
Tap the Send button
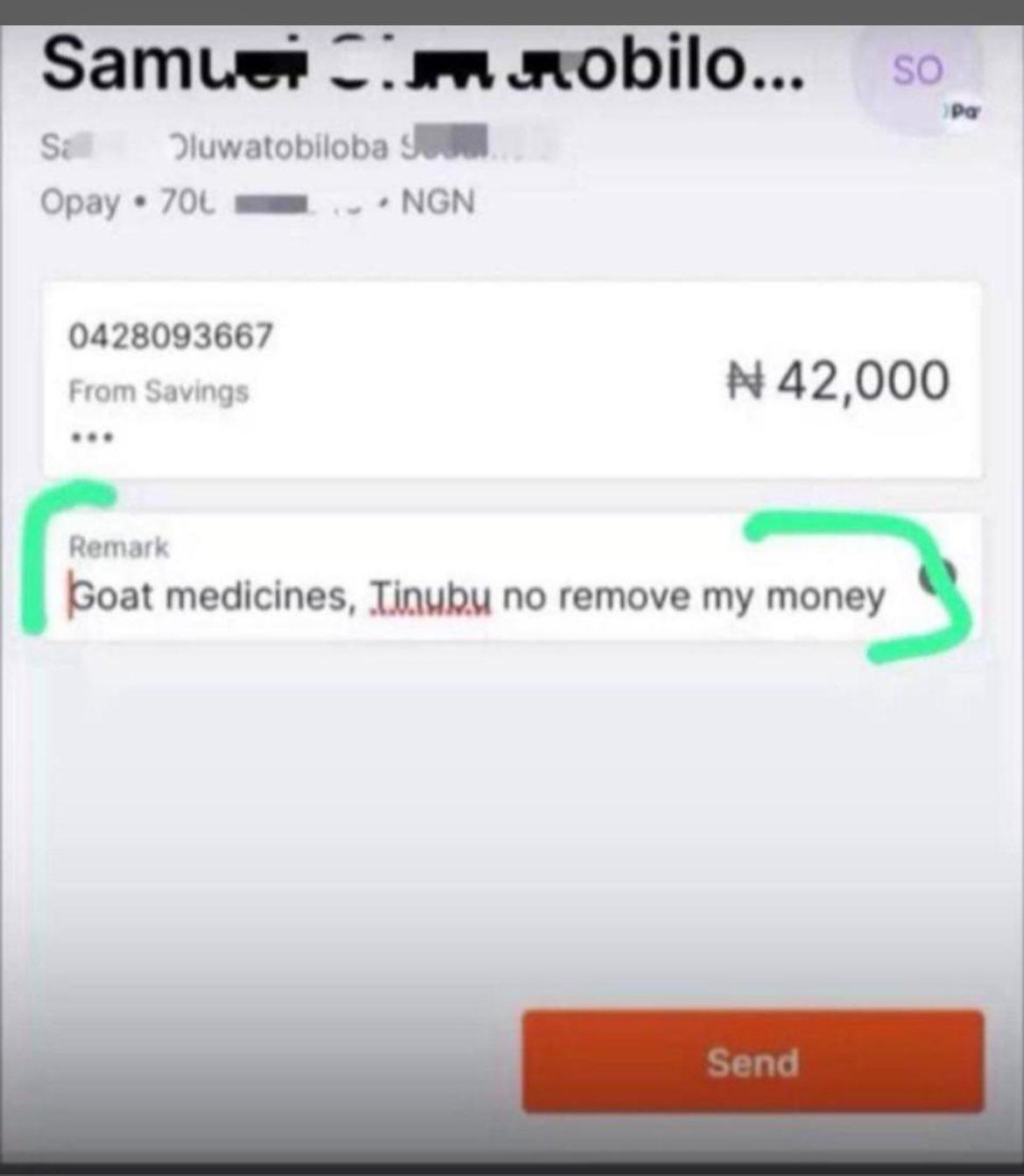752,1061
